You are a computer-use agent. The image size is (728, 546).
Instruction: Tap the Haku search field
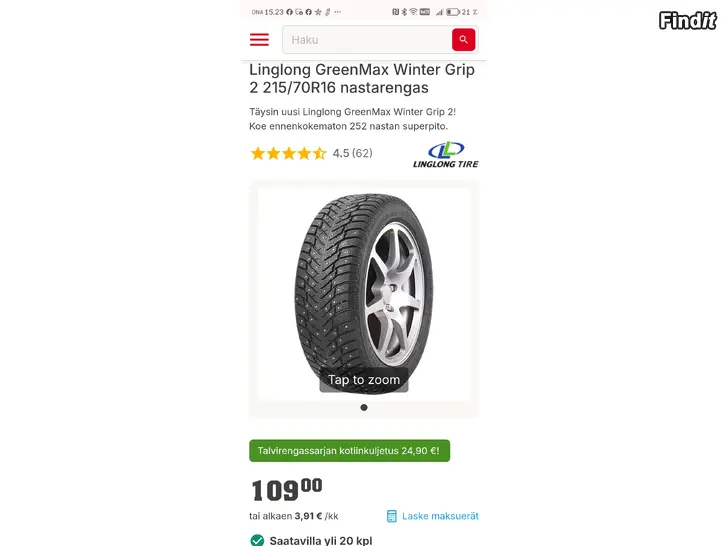(366, 40)
